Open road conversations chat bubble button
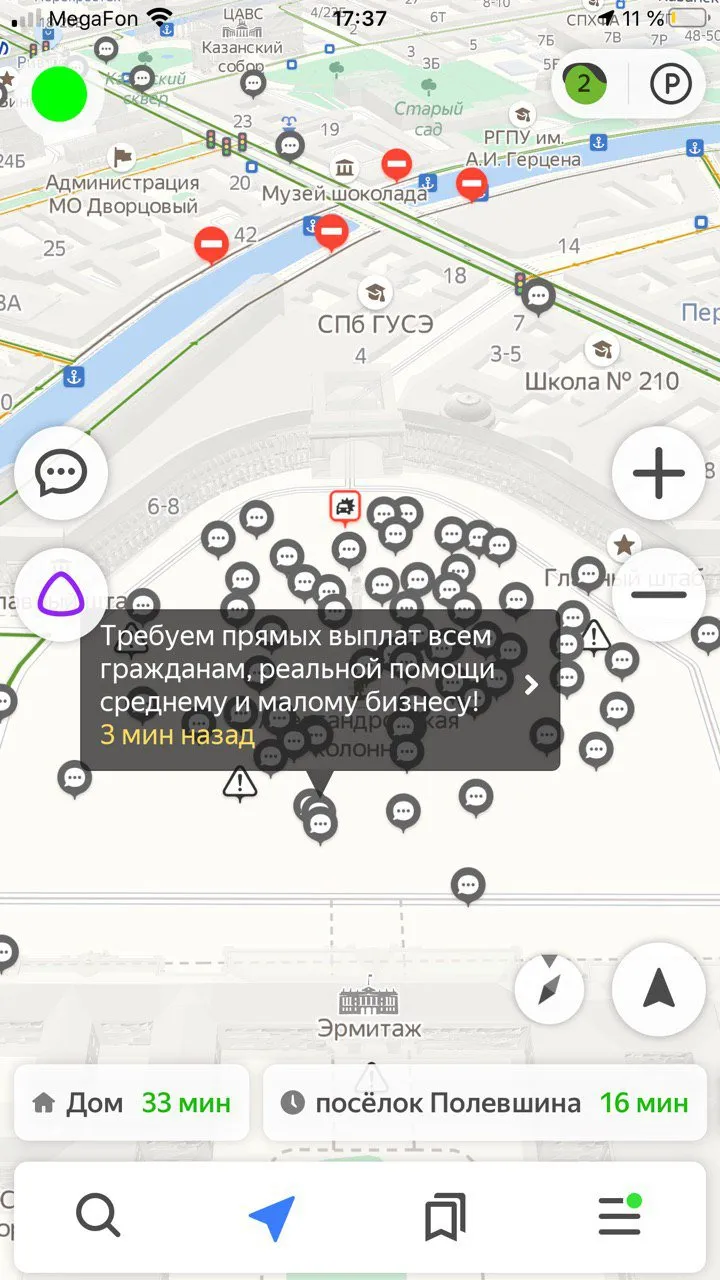Image resolution: width=720 pixels, height=1280 pixels. coord(61,474)
